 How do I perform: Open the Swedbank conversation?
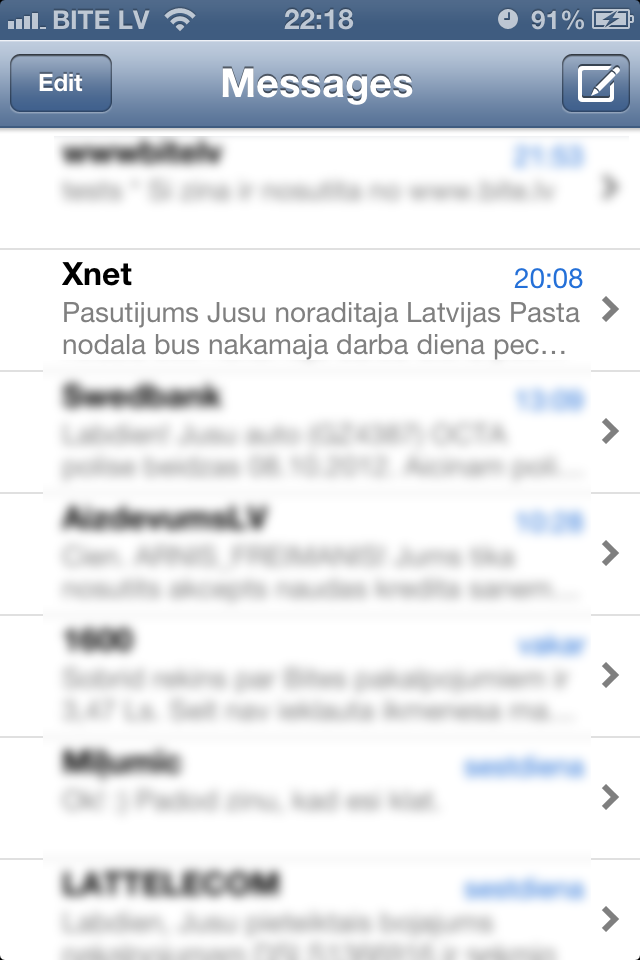tap(320, 431)
